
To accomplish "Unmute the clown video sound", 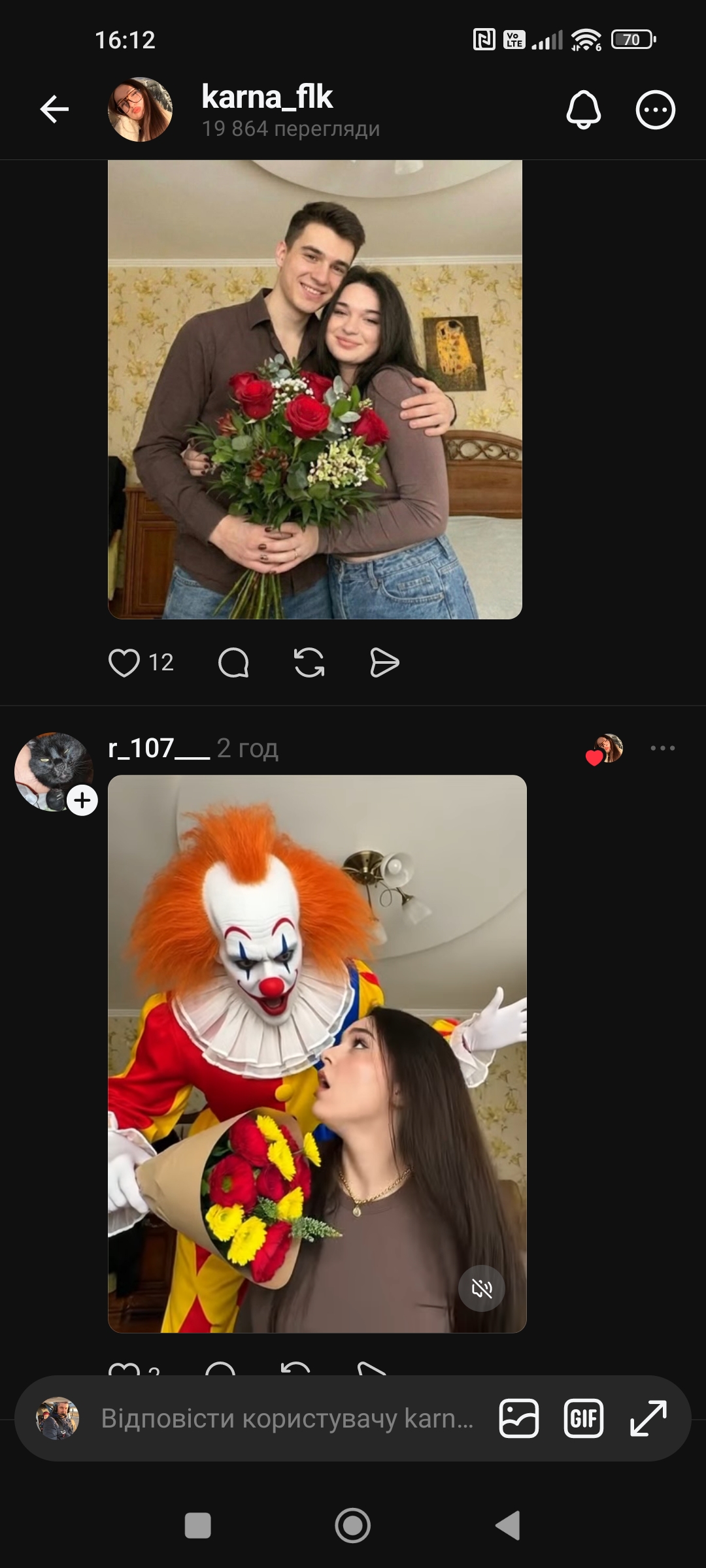I will point(482,1288).
